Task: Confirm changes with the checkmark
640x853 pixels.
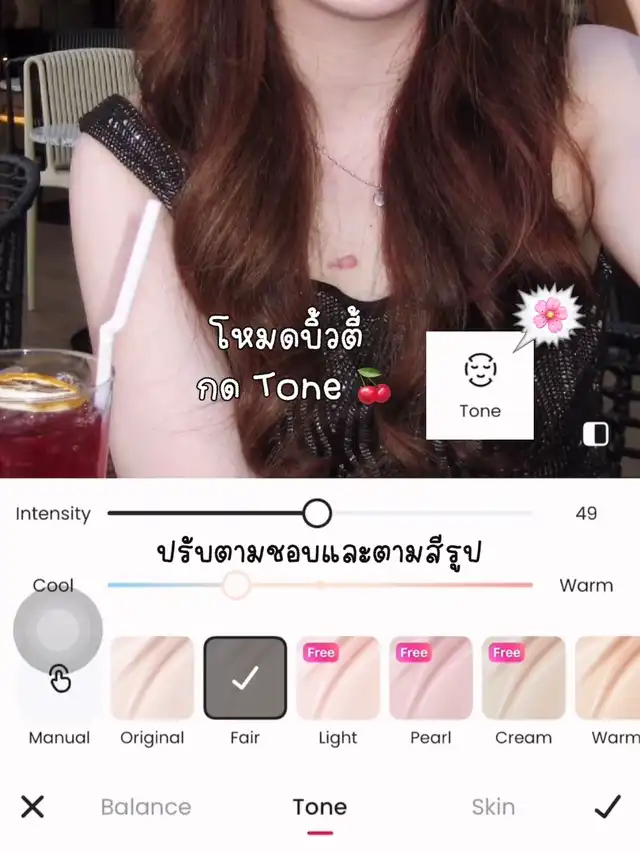Action: [607, 807]
